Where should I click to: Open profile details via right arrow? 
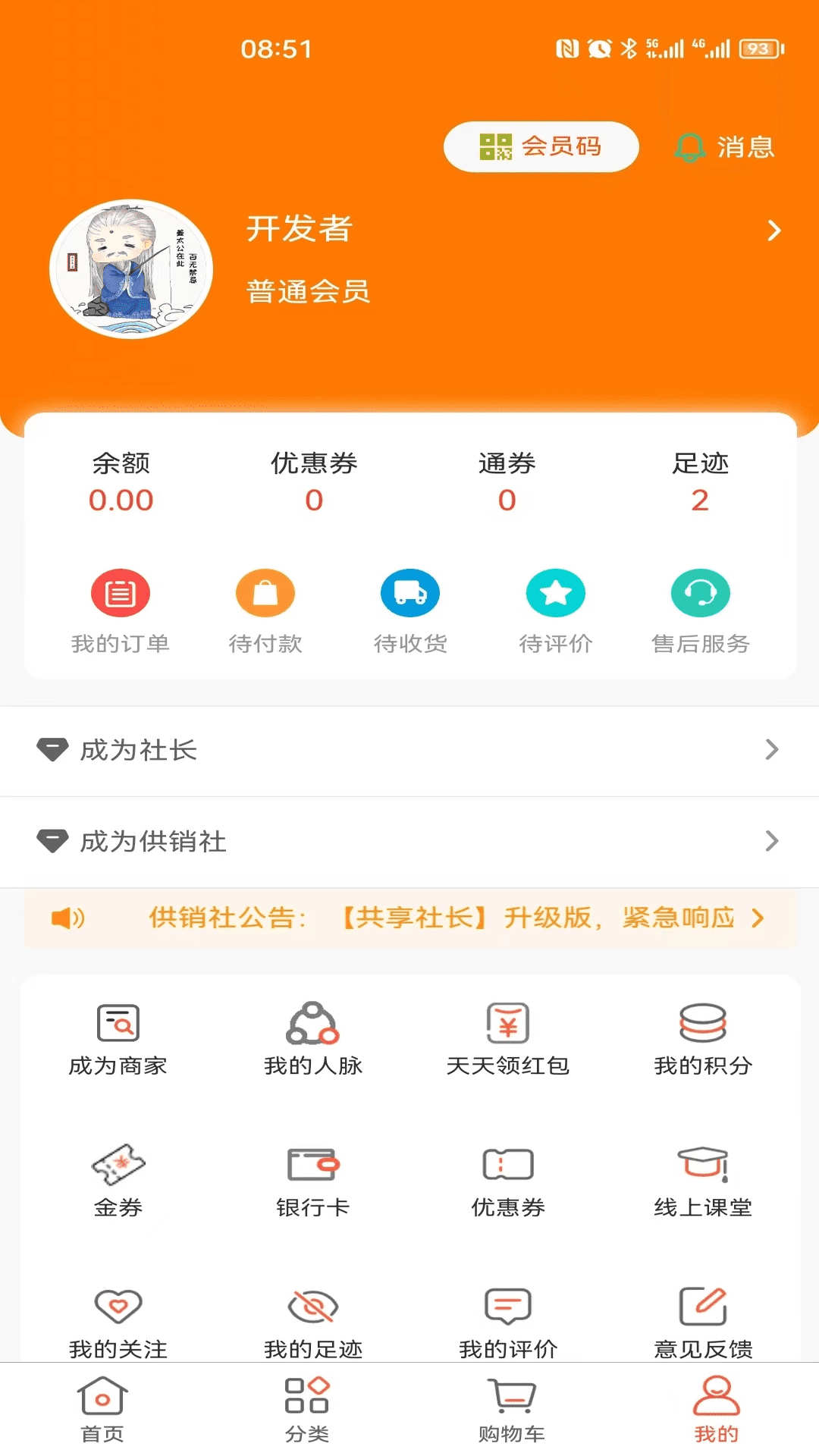(772, 230)
